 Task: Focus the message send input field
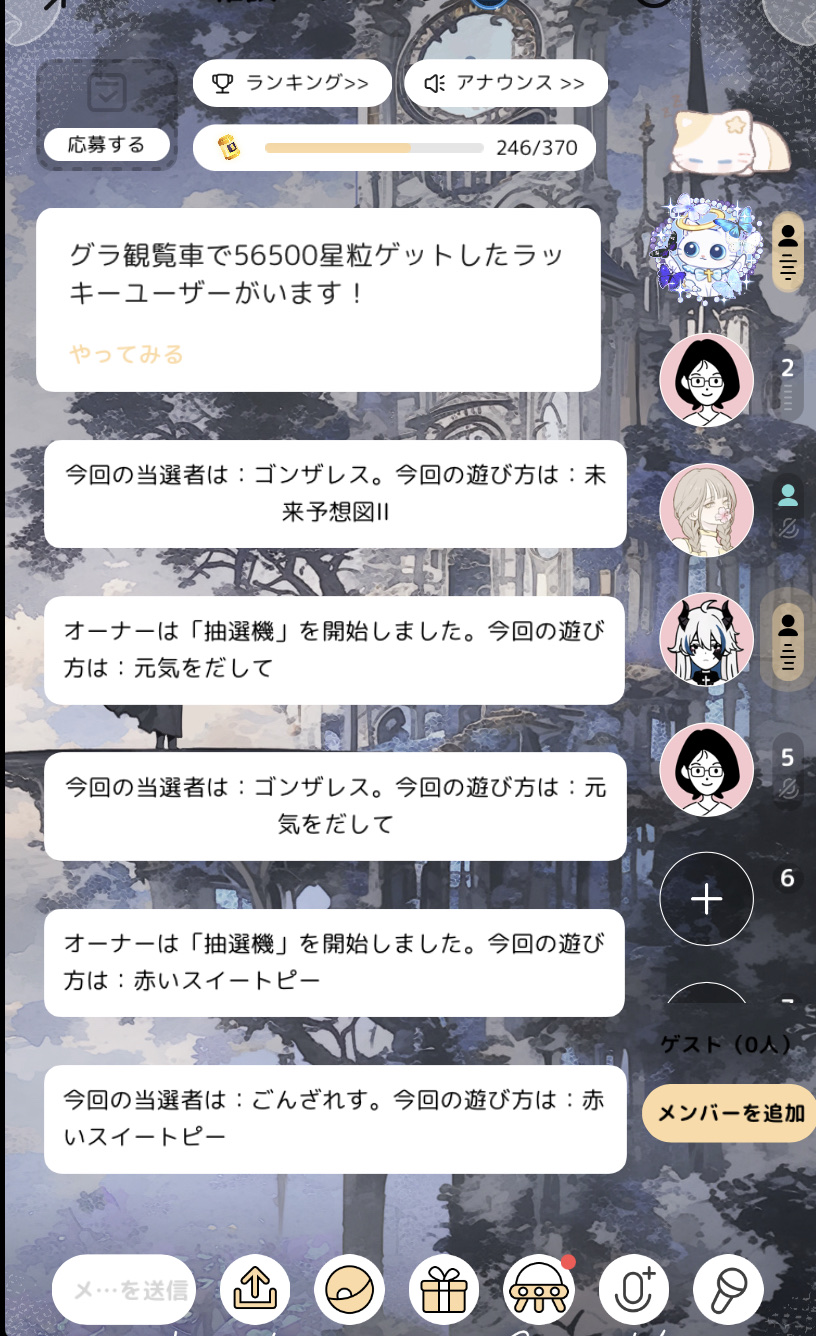124,1290
